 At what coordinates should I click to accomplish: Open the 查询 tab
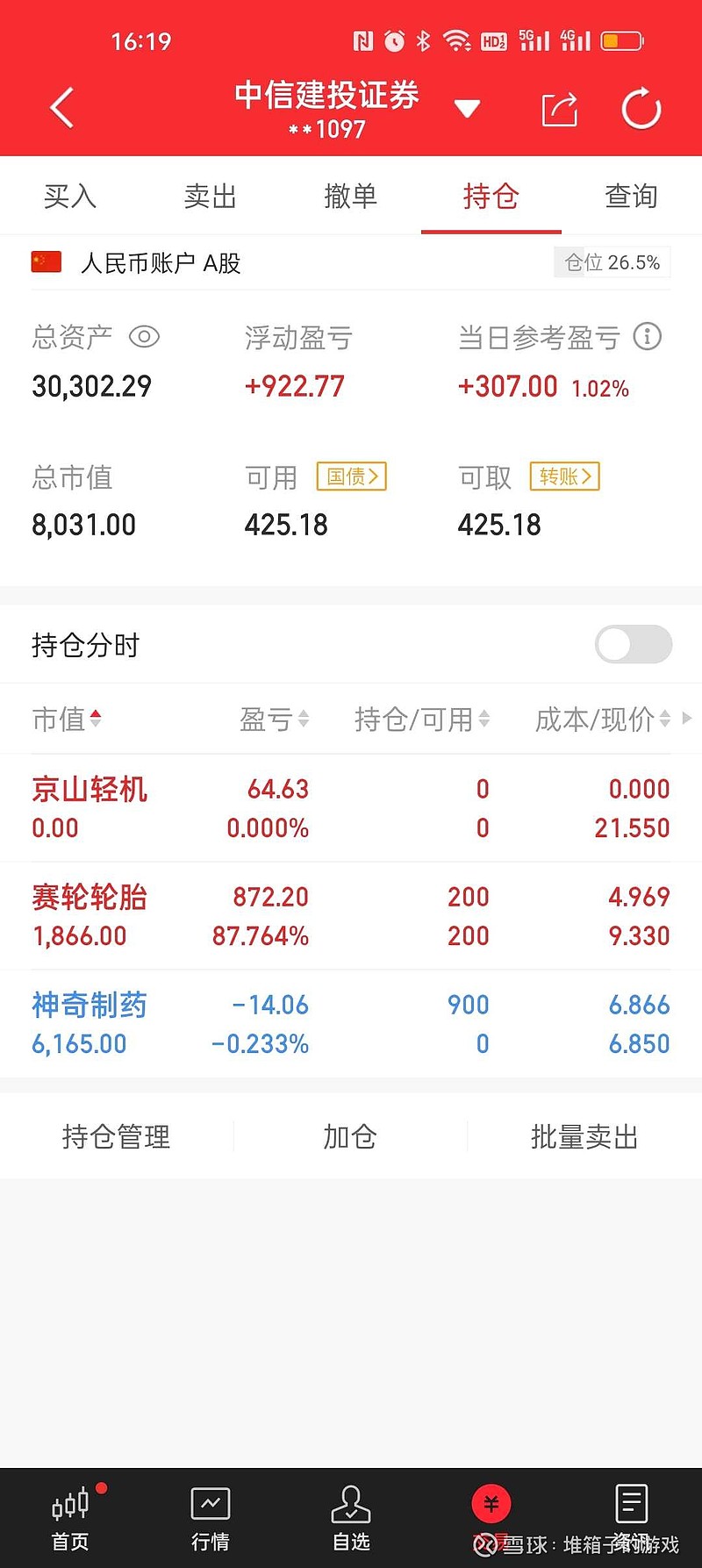(632, 196)
